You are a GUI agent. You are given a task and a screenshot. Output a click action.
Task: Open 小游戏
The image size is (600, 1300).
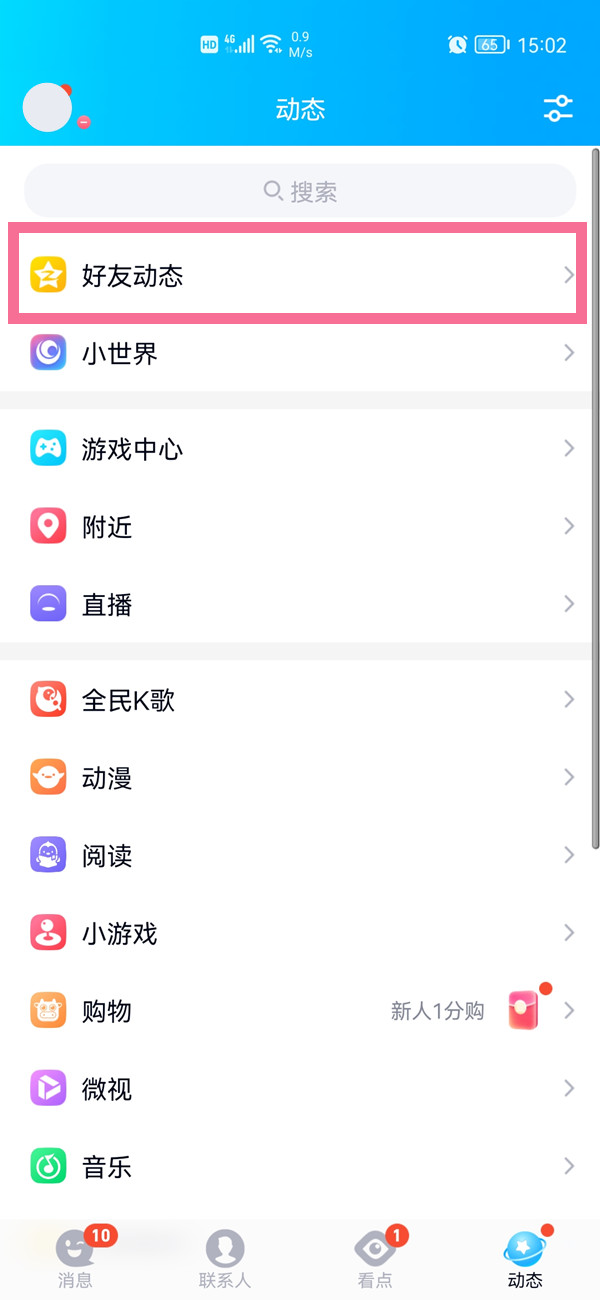[x=298, y=934]
